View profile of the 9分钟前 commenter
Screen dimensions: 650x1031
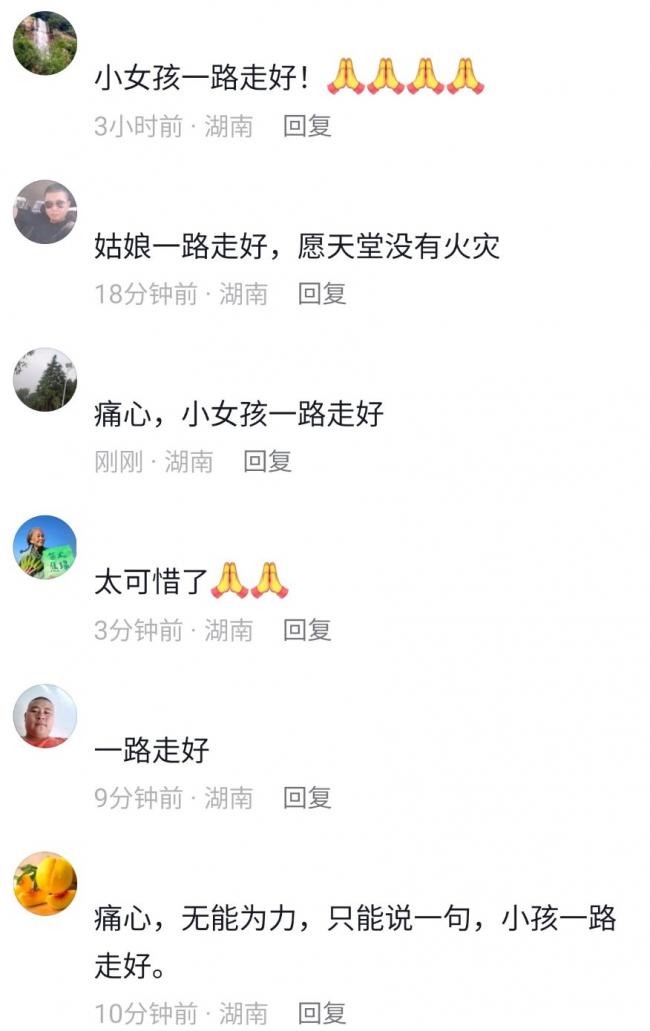pos(45,716)
